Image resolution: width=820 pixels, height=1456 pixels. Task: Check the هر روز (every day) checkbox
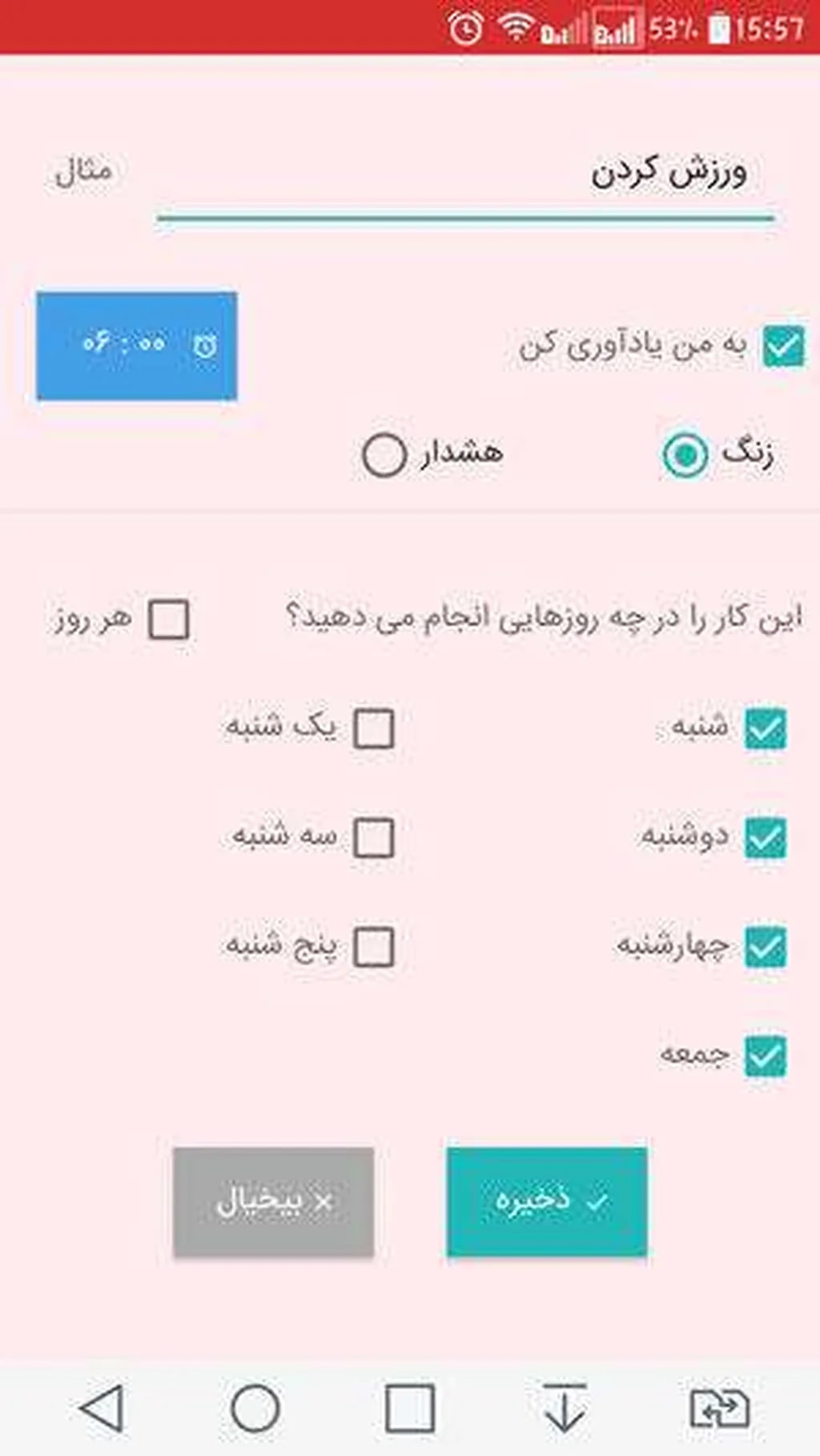(169, 620)
